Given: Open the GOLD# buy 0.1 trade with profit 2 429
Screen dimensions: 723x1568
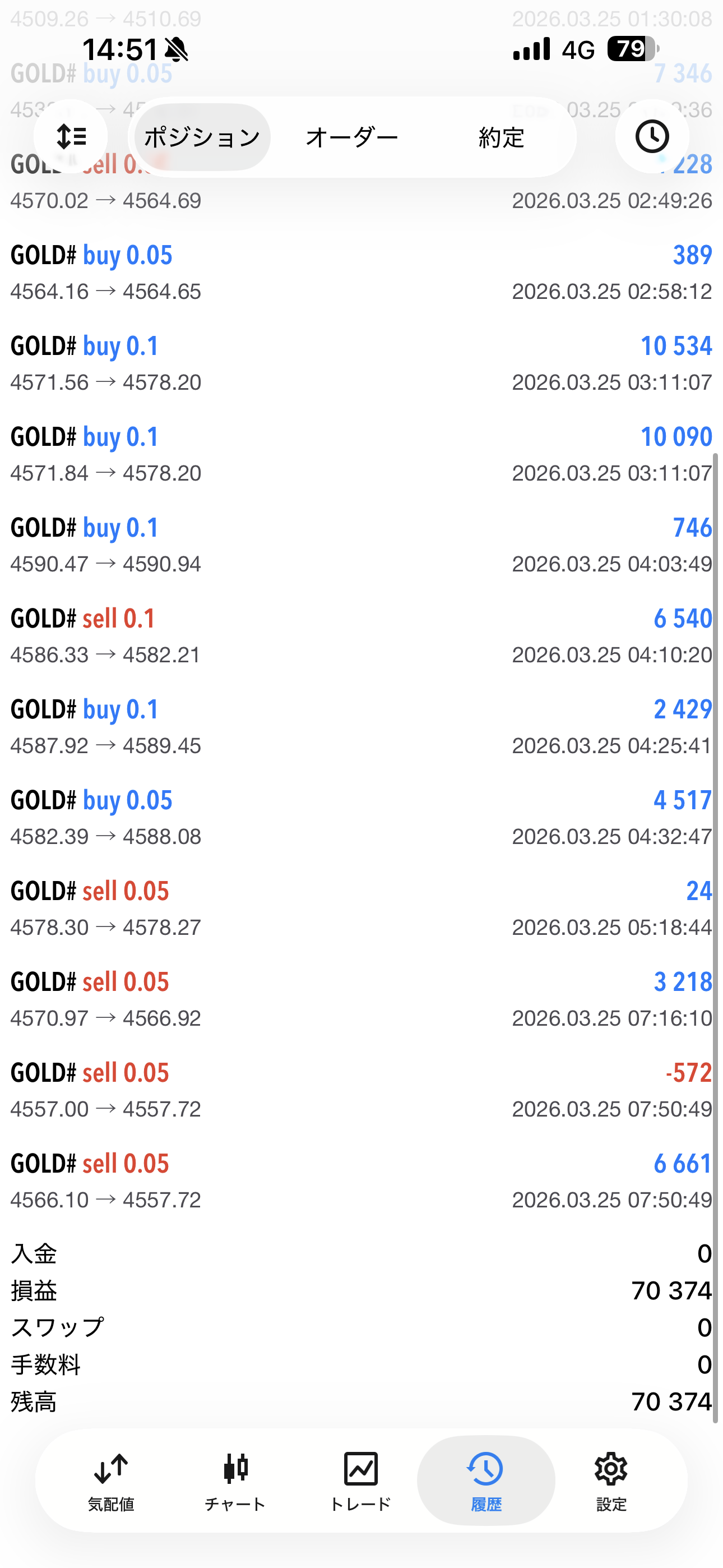Looking at the screenshot, I should click(x=361, y=727).
